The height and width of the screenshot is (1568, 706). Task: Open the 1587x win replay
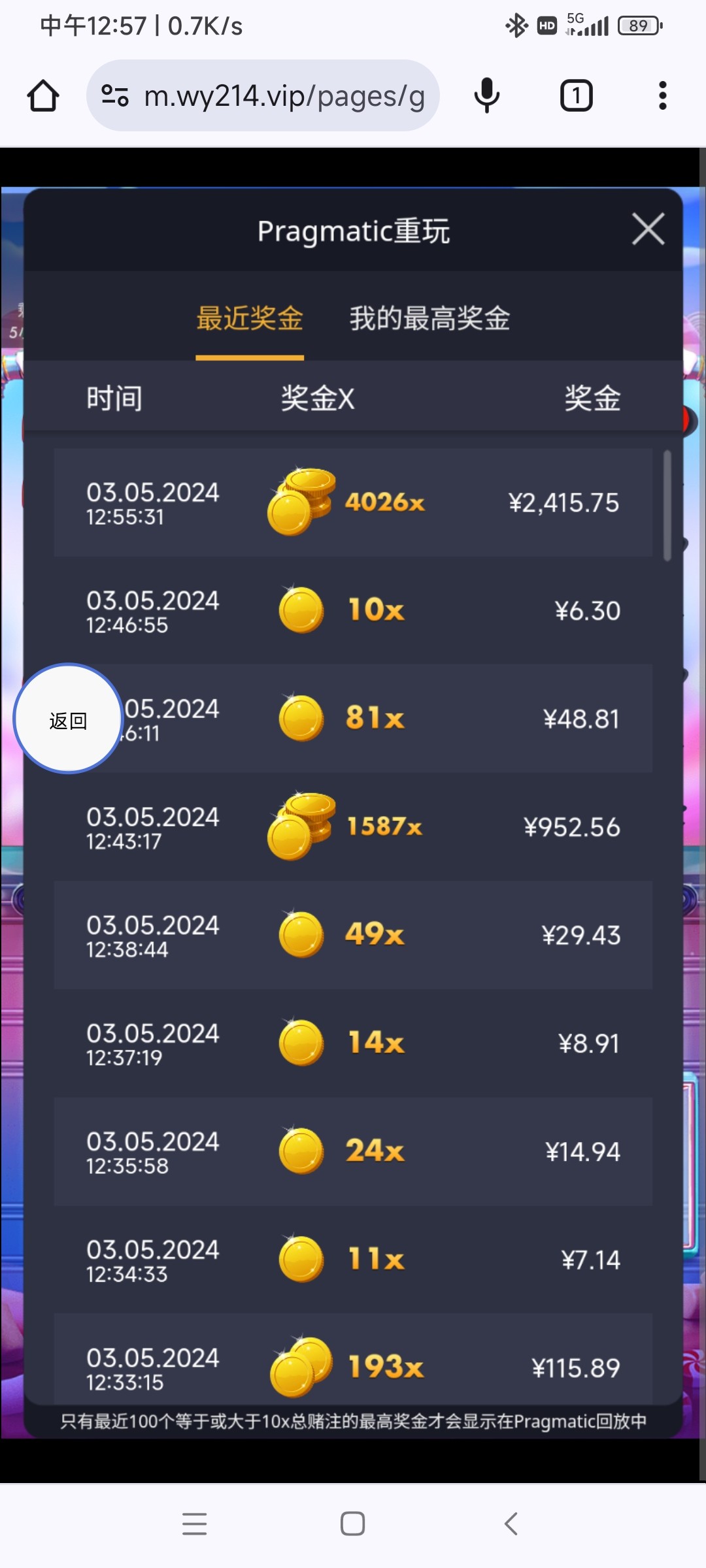coord(353,827)
